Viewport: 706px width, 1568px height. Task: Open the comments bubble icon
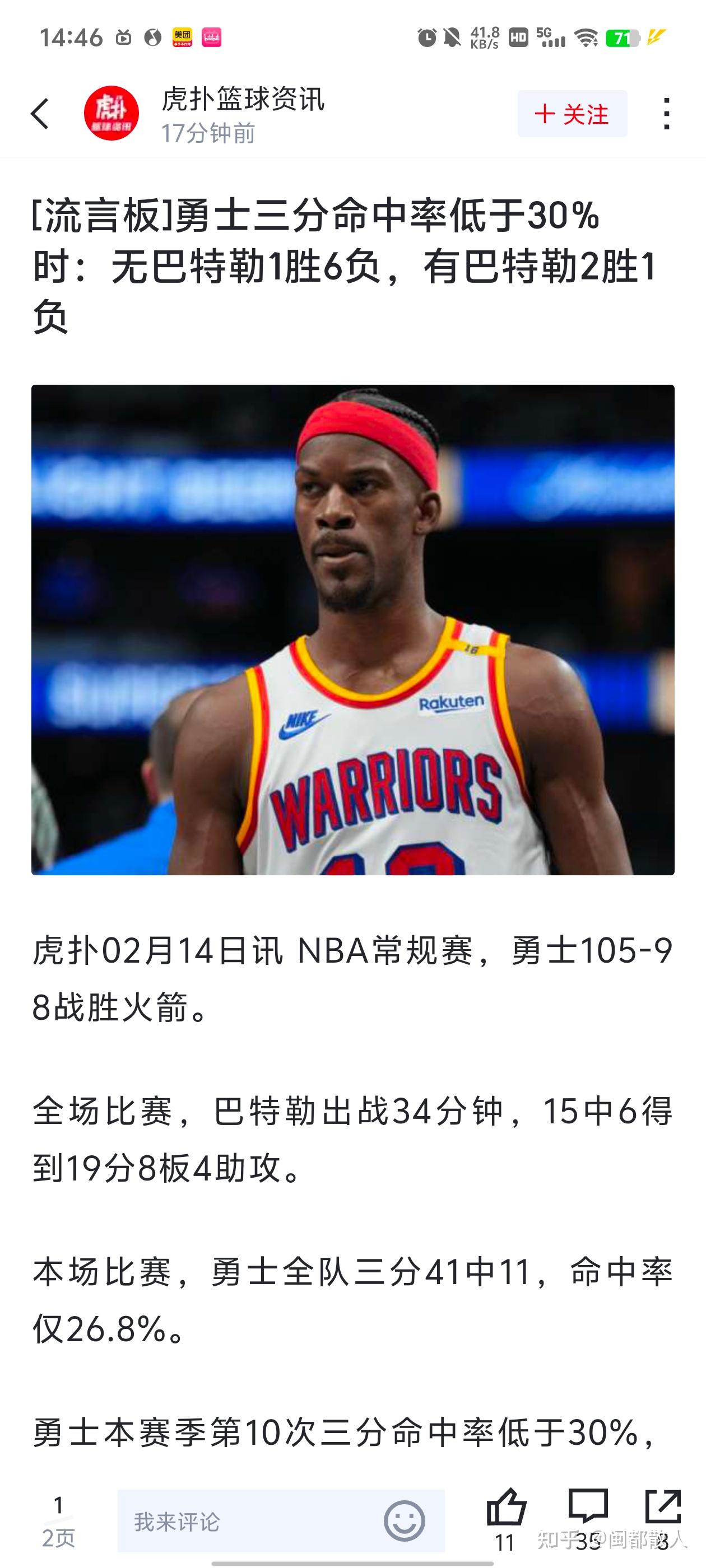[588, 1508]
